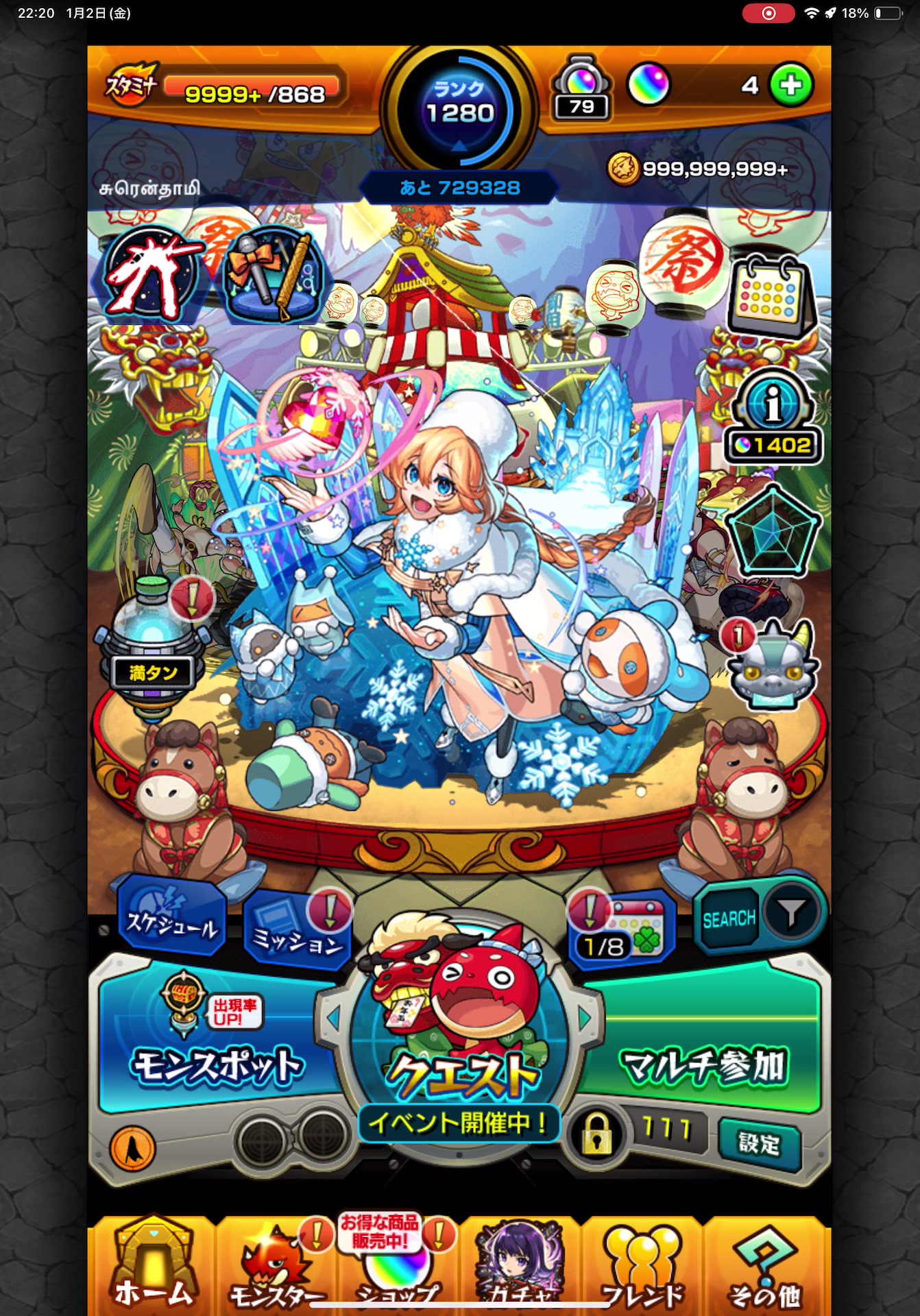Switch to the フレンド tab
Image resolution: width=920 pixels, height=1316 pixels.
(642, 1268)
